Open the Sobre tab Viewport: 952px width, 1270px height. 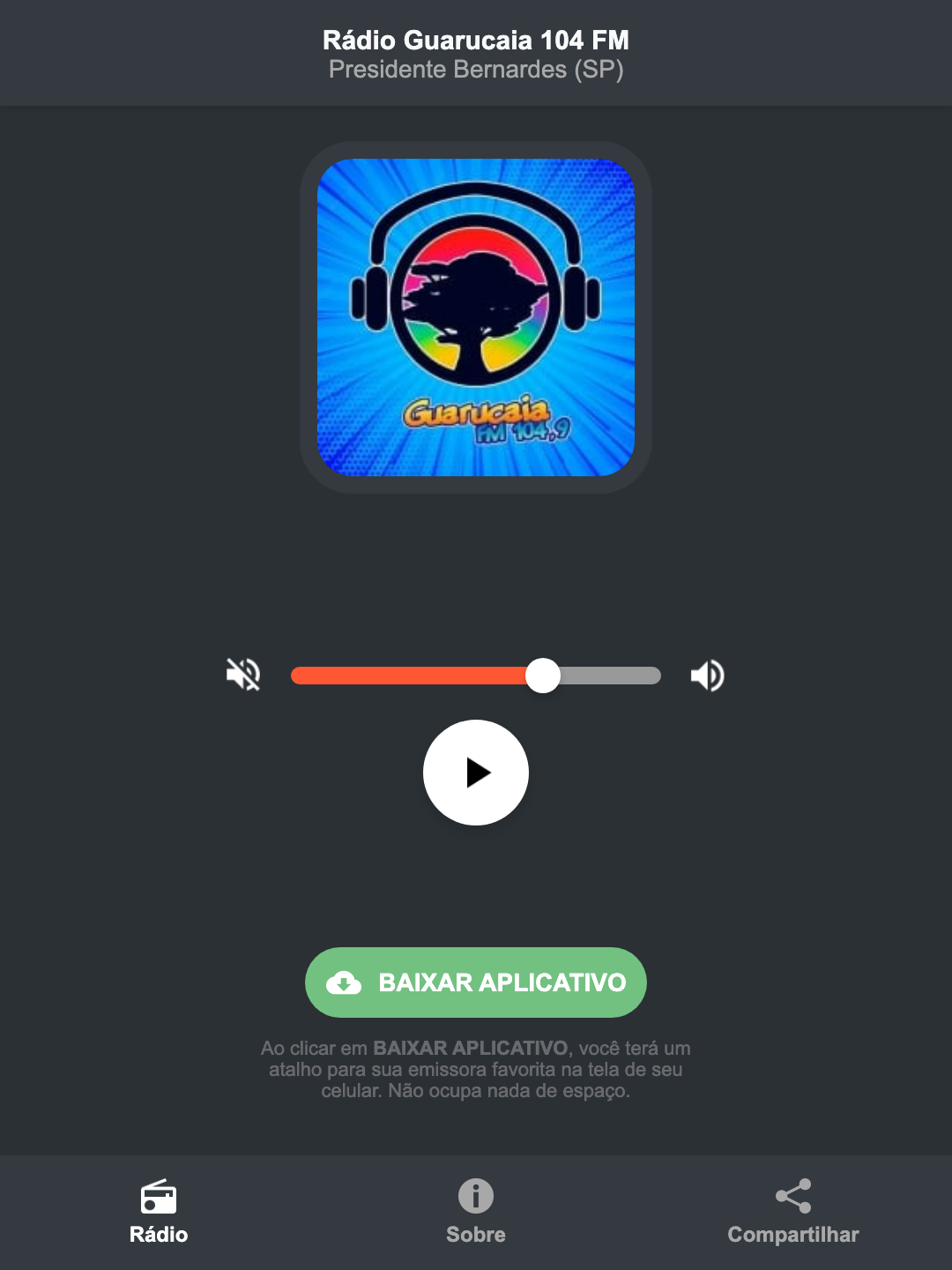[x=476, y=1213]
